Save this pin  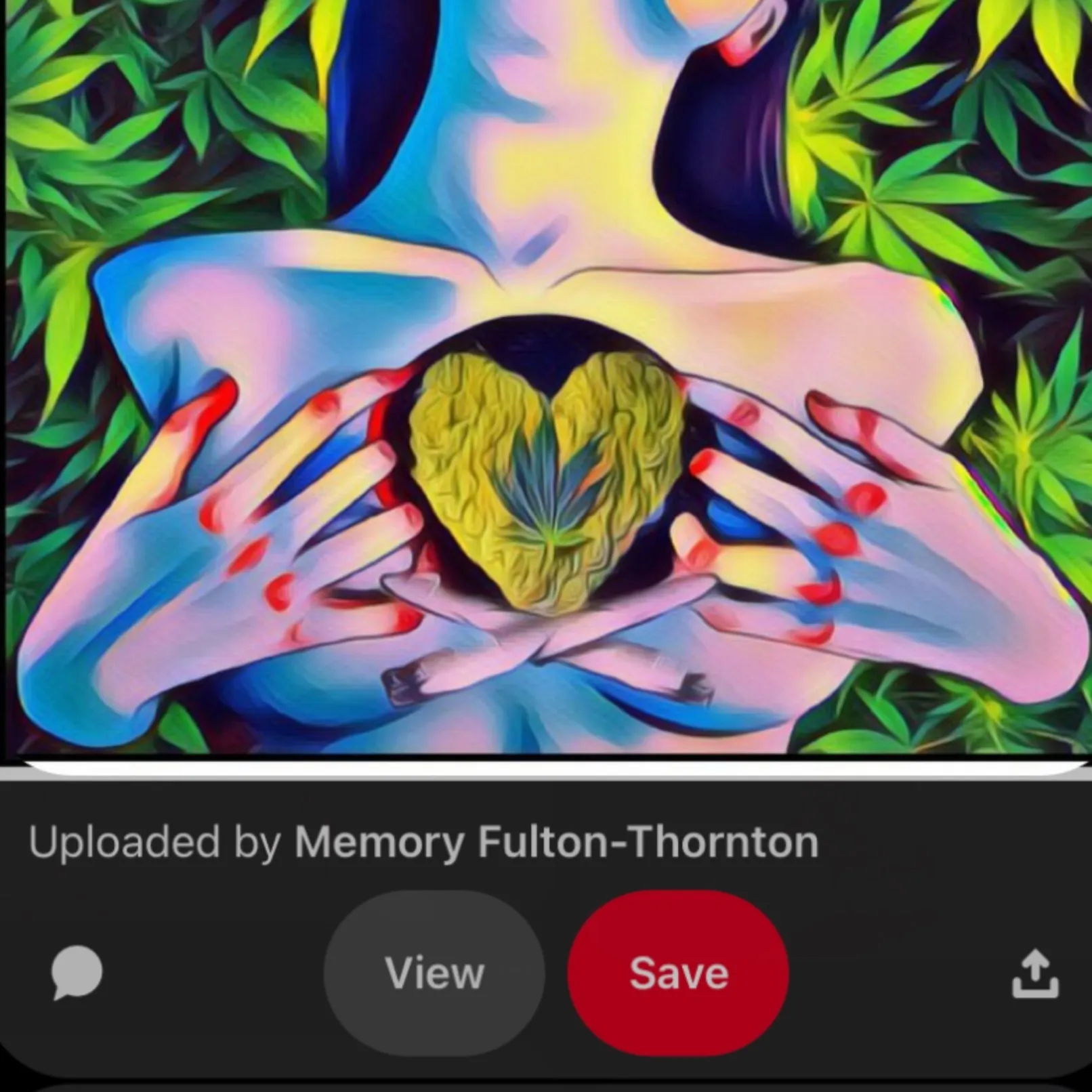[678, 973]
